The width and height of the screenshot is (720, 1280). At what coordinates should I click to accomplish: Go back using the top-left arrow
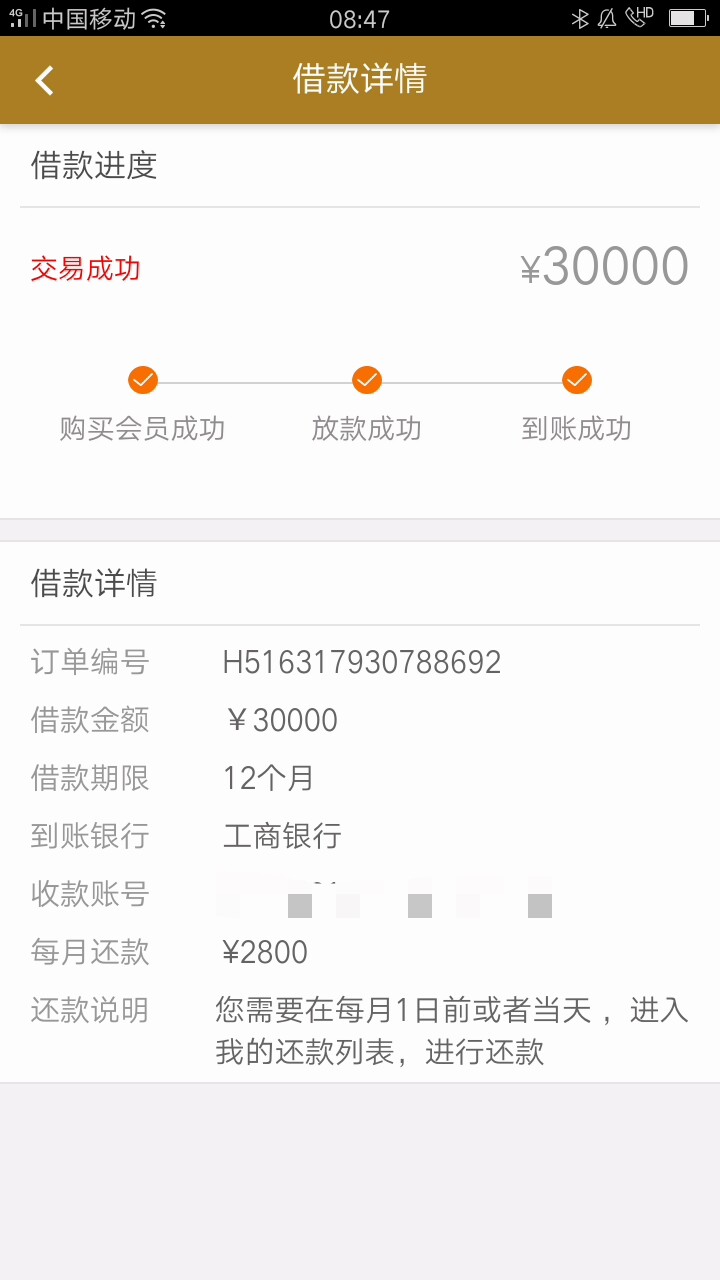44,80
